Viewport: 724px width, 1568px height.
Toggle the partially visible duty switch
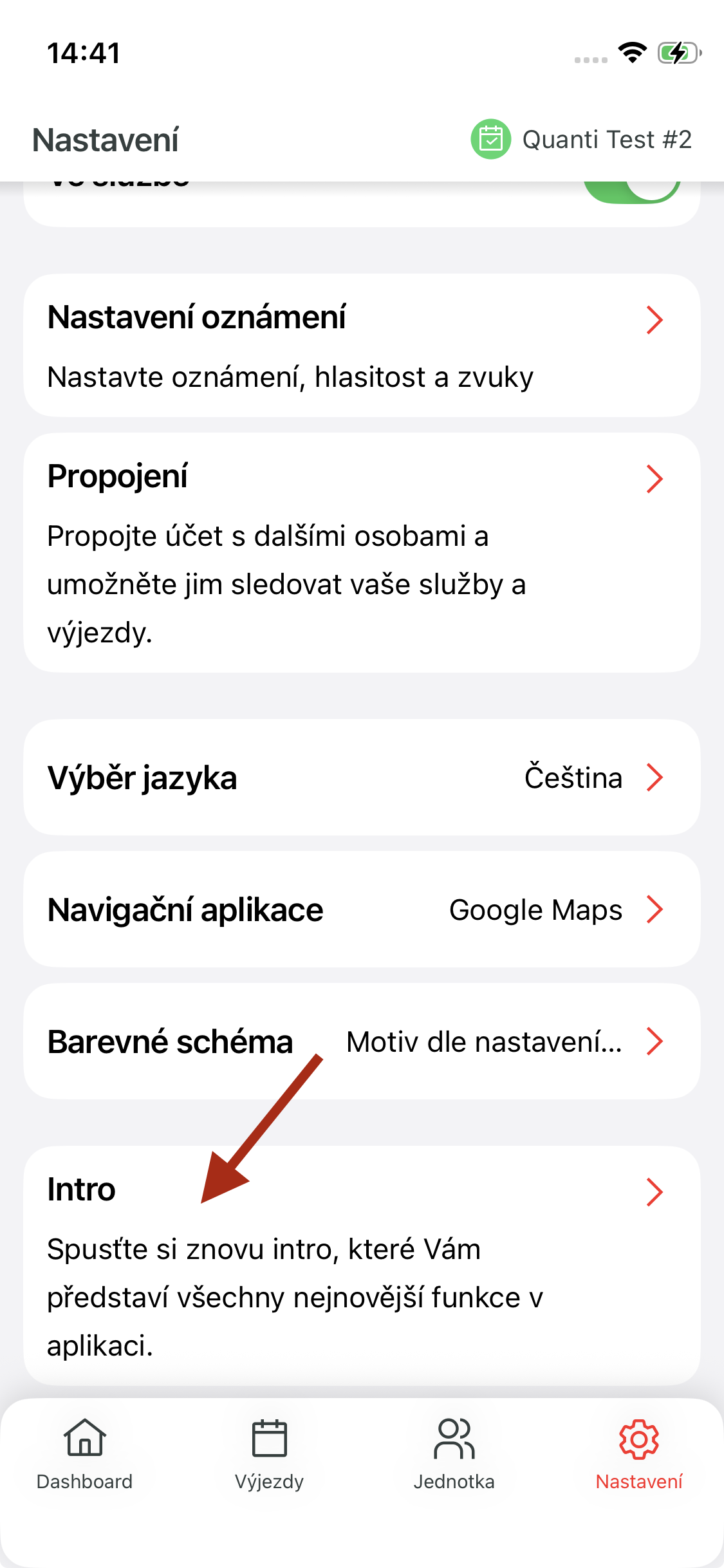click(632, 192)
